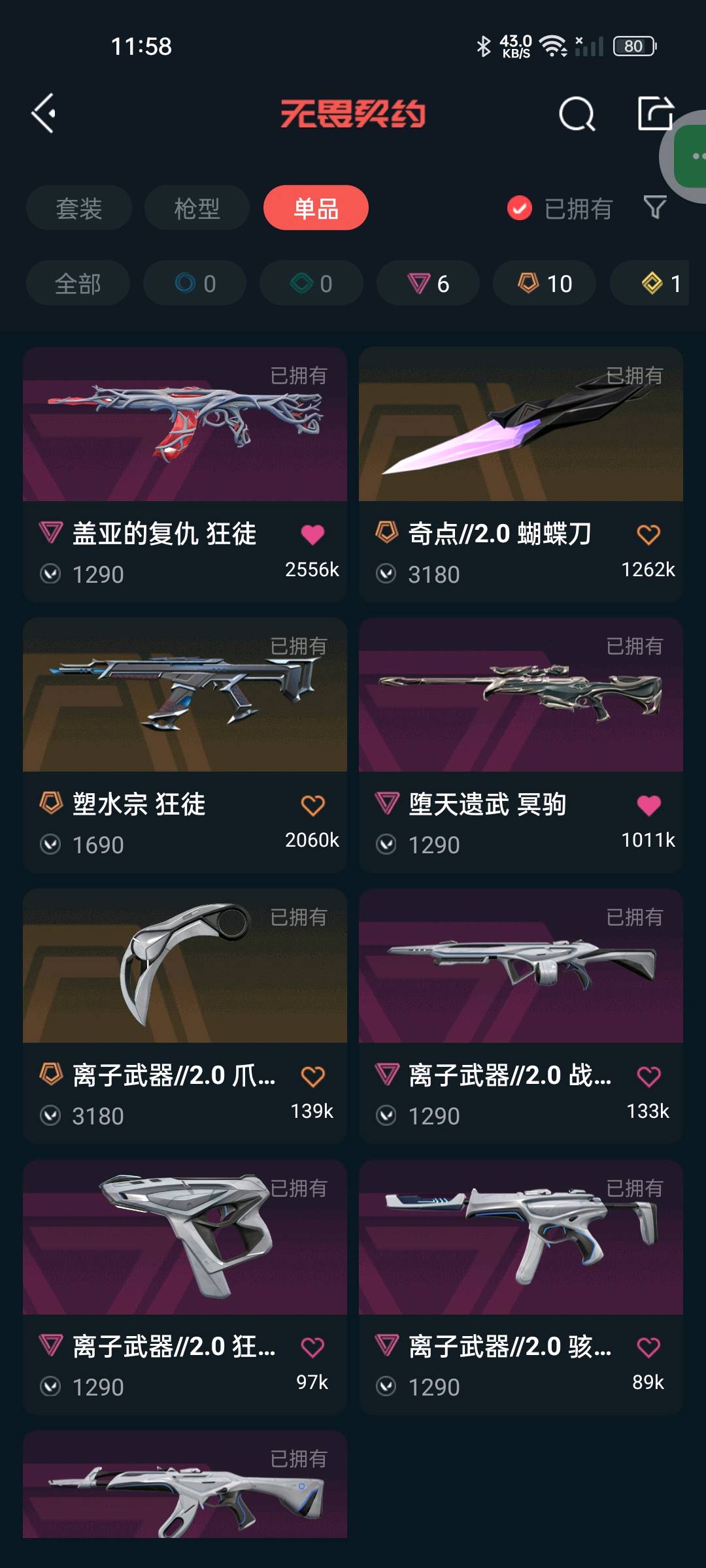
Task: Open the filter funnel icon
Action: (x=654, y=208)
